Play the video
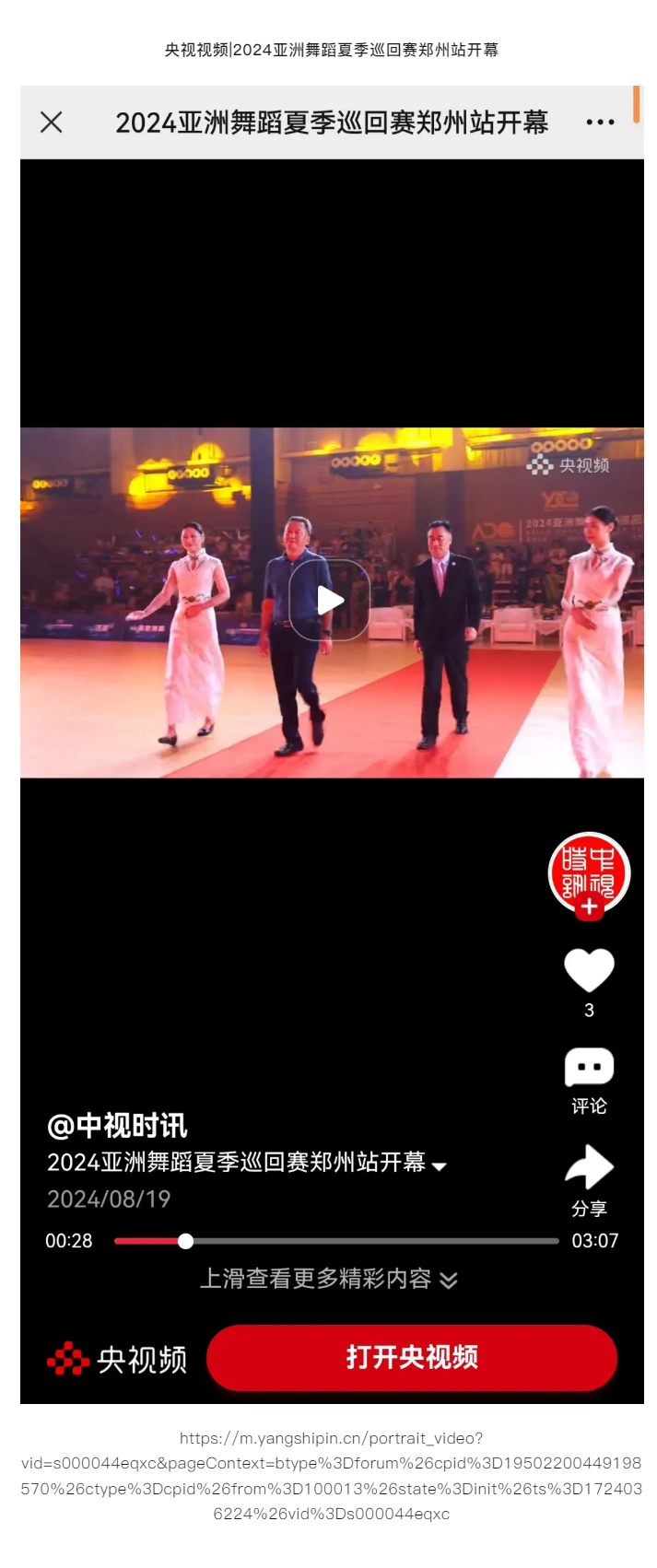The width and height of the screenshot is (657, 1568). tap(329, 601)
